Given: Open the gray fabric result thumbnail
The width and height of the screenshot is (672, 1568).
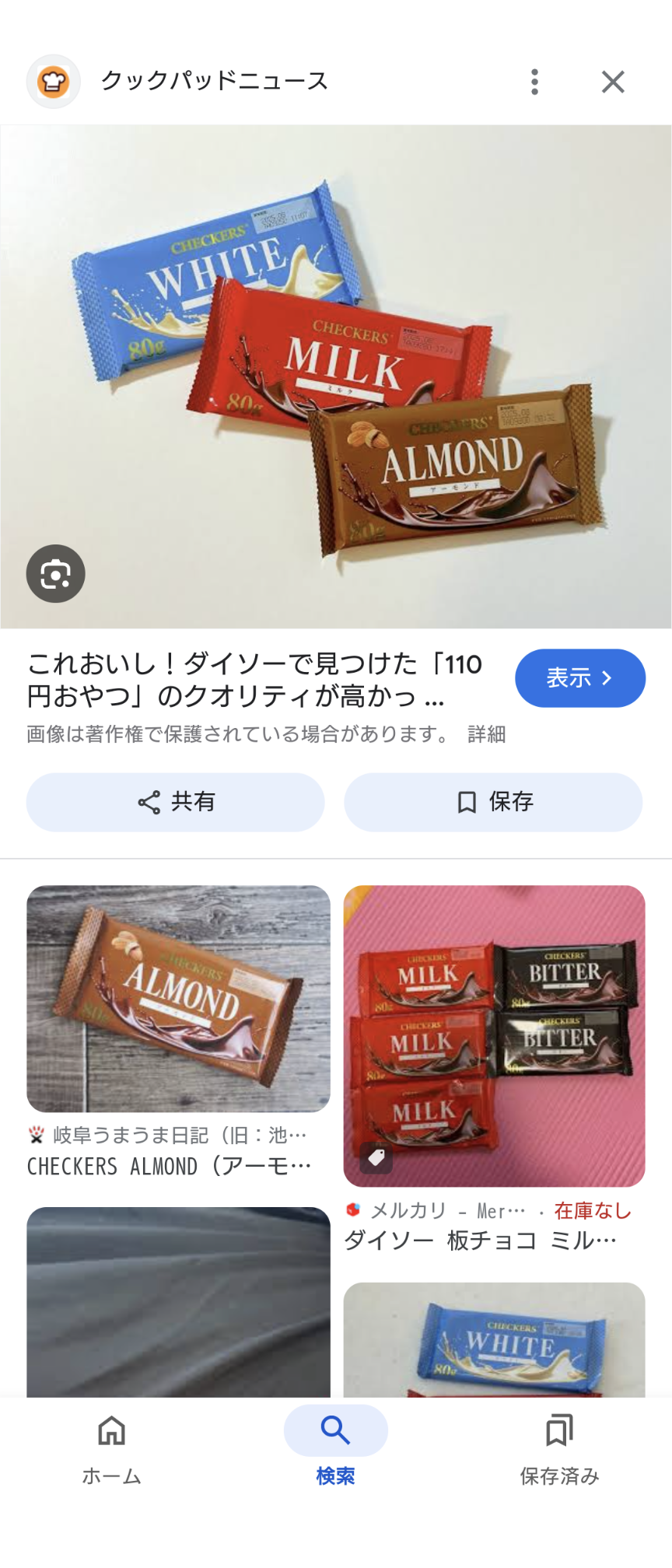Looking at the screenshot, I should tap(178, 1302).
